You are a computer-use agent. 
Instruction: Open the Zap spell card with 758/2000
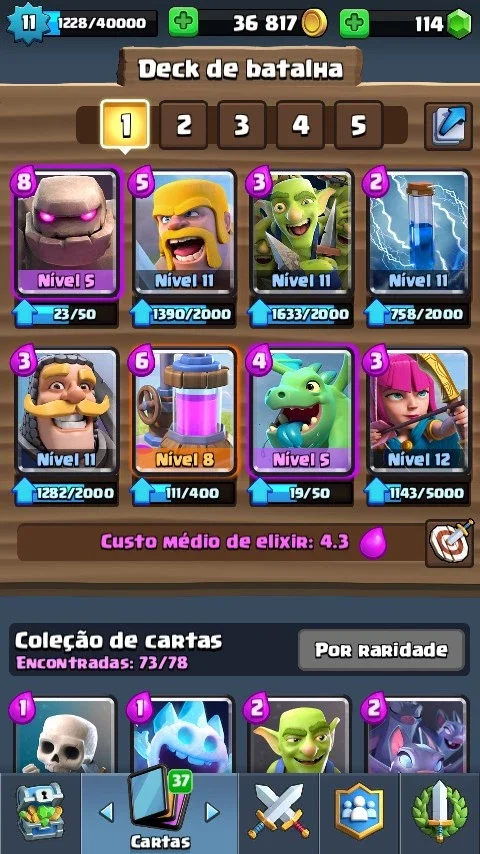click(419, 233)
